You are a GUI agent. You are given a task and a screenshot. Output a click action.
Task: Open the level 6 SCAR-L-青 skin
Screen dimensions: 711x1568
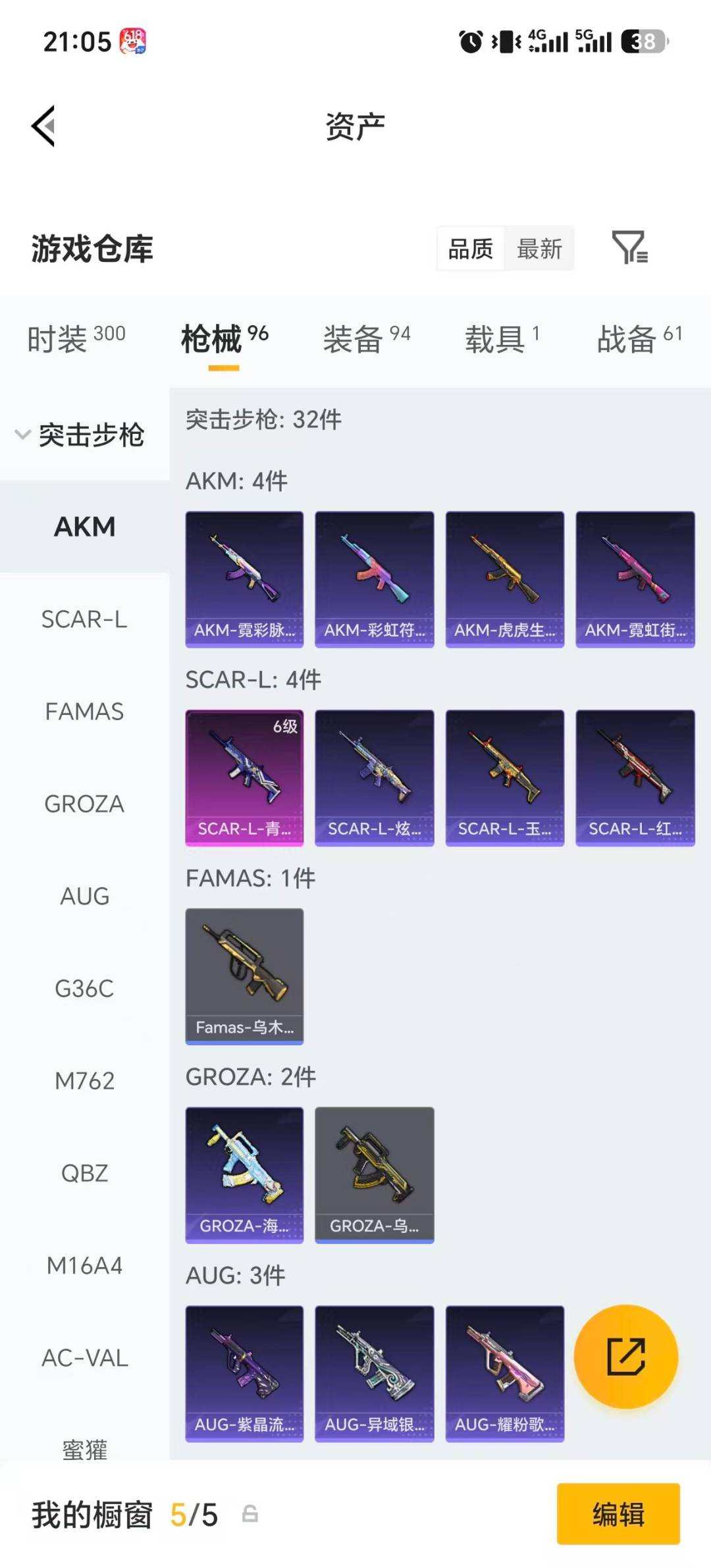(x=244, y=778)
